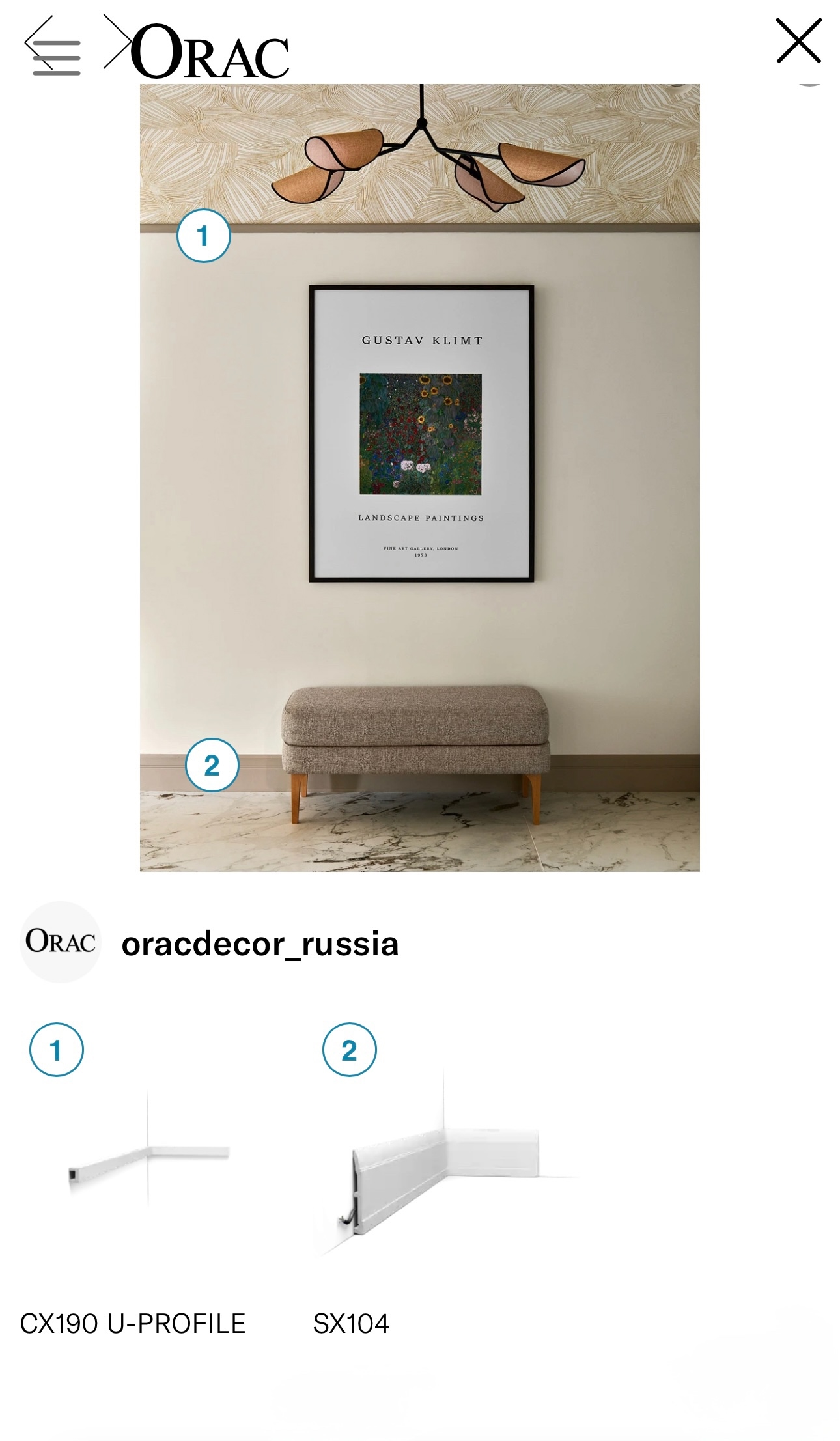Open the oracdecor_russia profile
The image size is (840, 1441).
[x=260, y=943]
